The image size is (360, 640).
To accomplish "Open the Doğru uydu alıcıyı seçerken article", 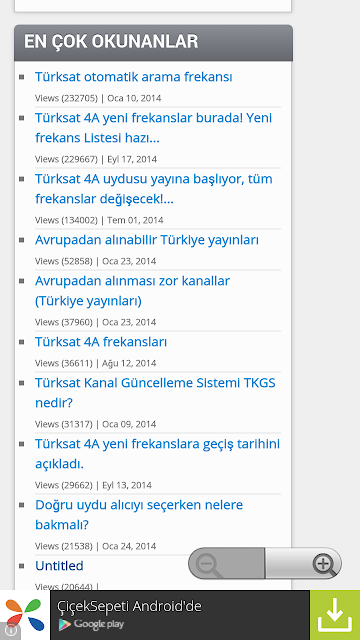I will click(139, 515).
